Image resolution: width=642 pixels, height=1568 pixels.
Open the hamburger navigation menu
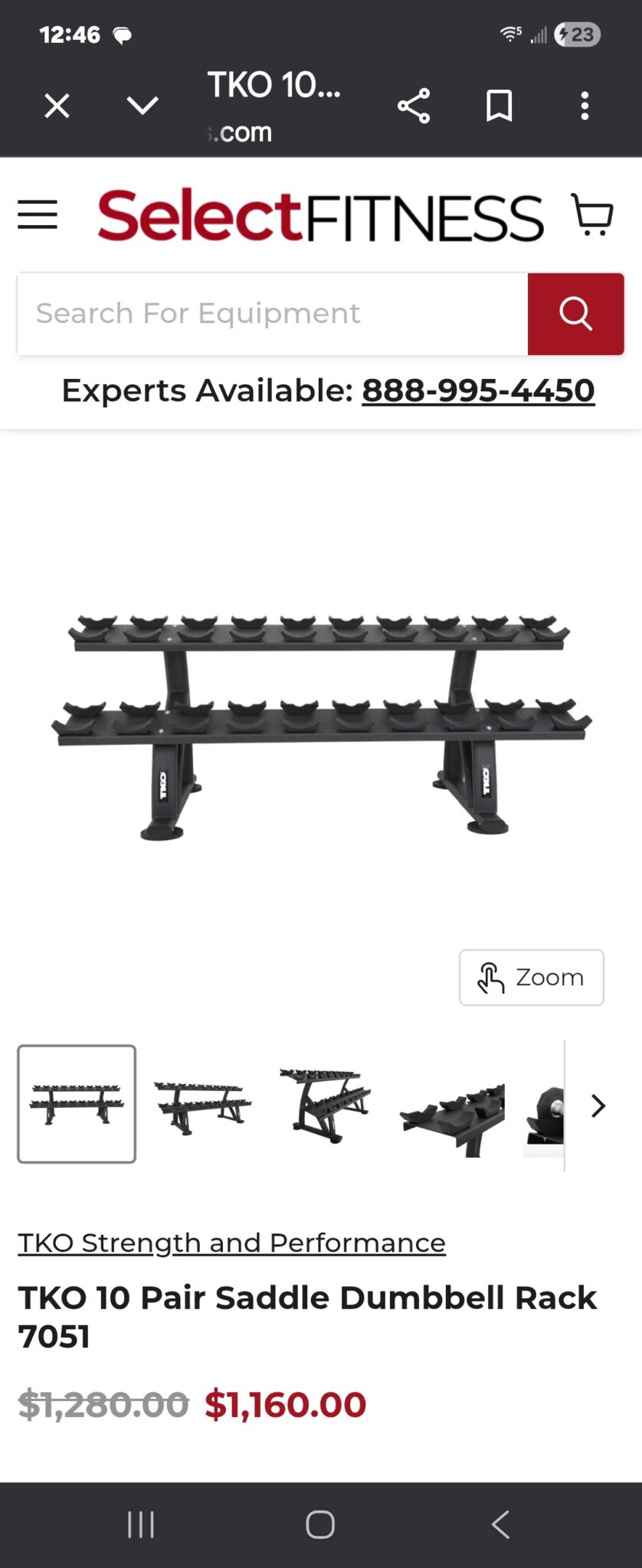tap(38, 215)
